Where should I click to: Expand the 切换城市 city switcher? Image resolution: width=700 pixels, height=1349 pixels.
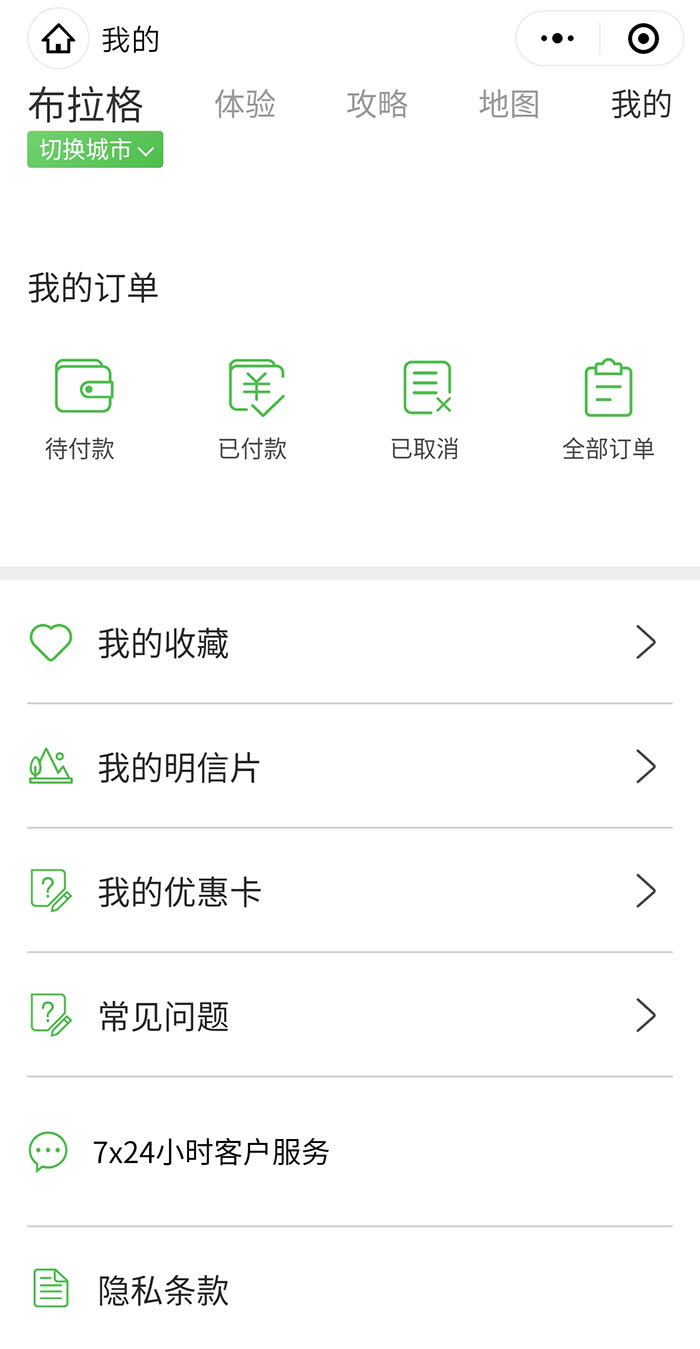coord(95,150)
